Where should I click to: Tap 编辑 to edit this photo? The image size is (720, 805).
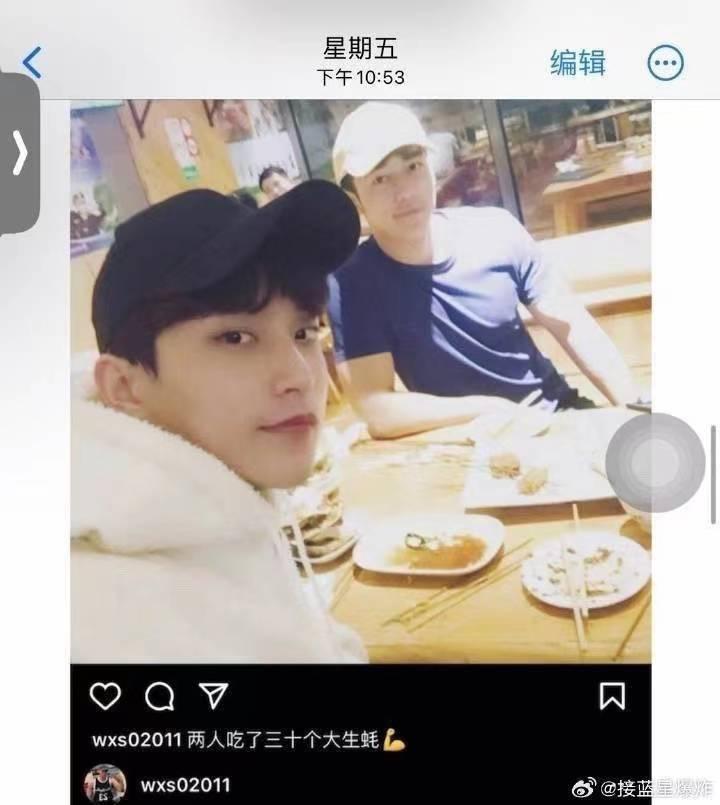click(x=578, y=62)
